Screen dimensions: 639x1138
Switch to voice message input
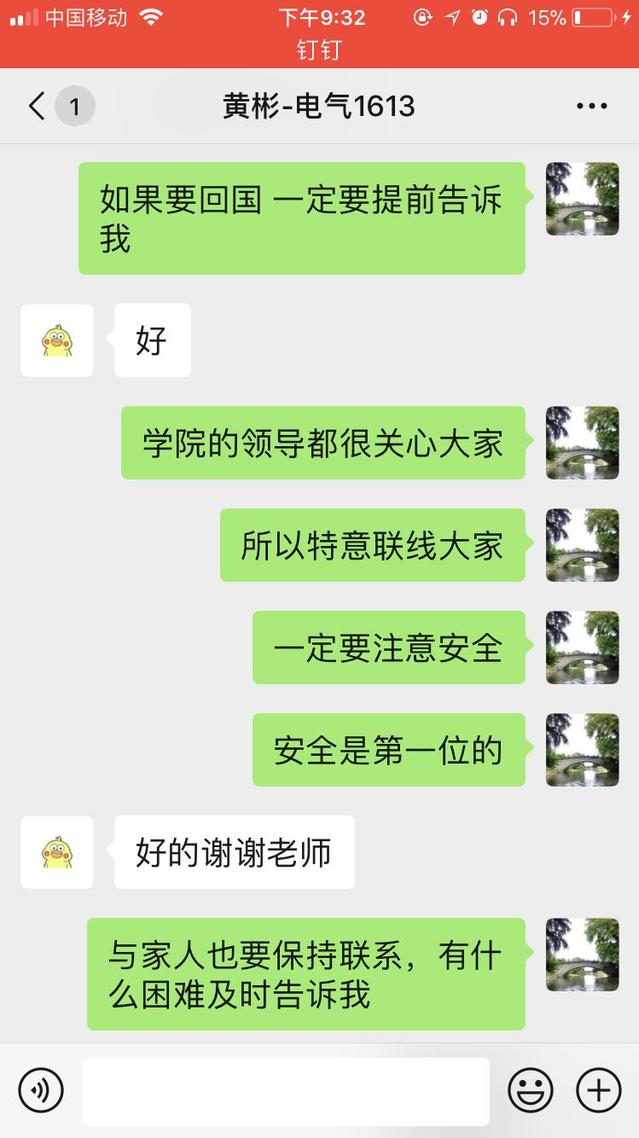[x=40, y=1090]
